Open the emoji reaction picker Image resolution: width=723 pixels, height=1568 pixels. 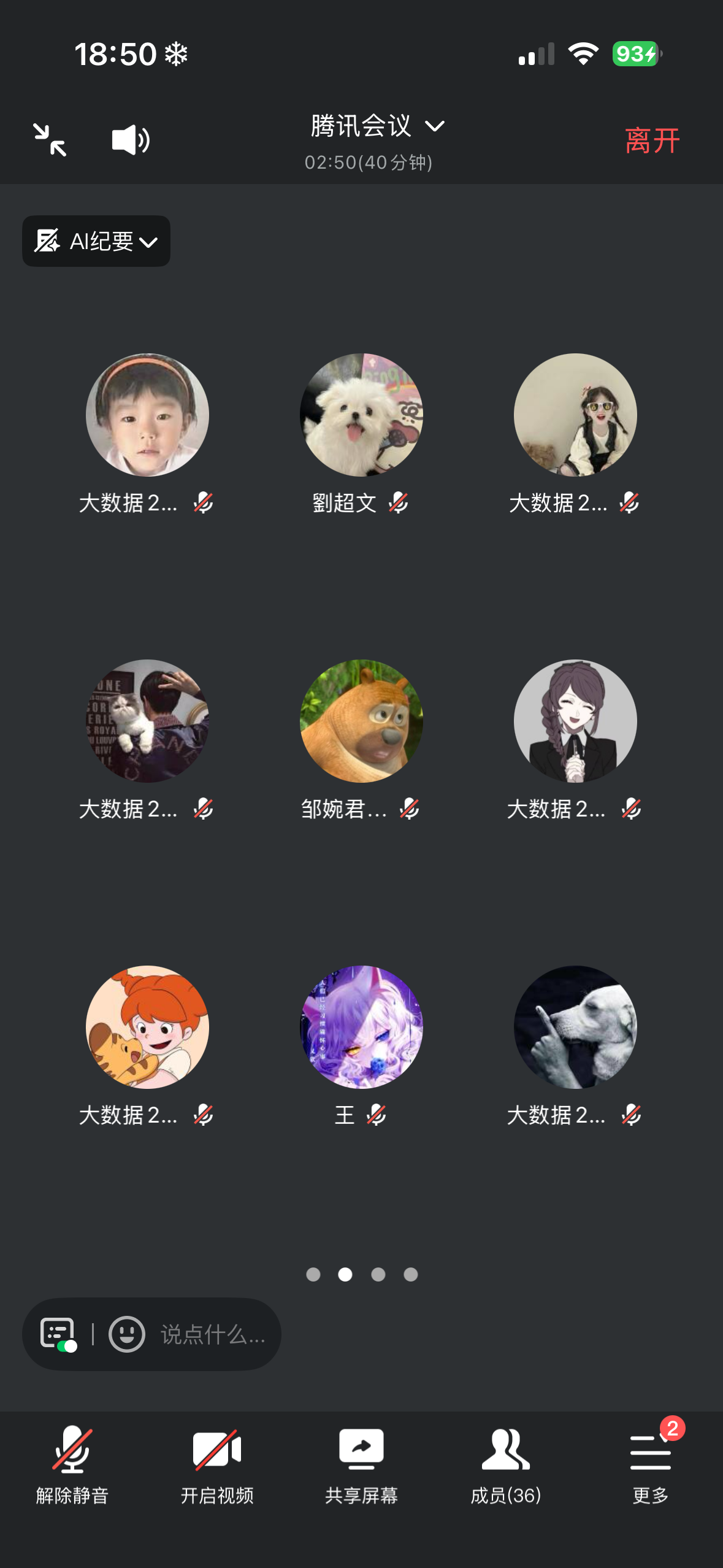(127, 1334)
